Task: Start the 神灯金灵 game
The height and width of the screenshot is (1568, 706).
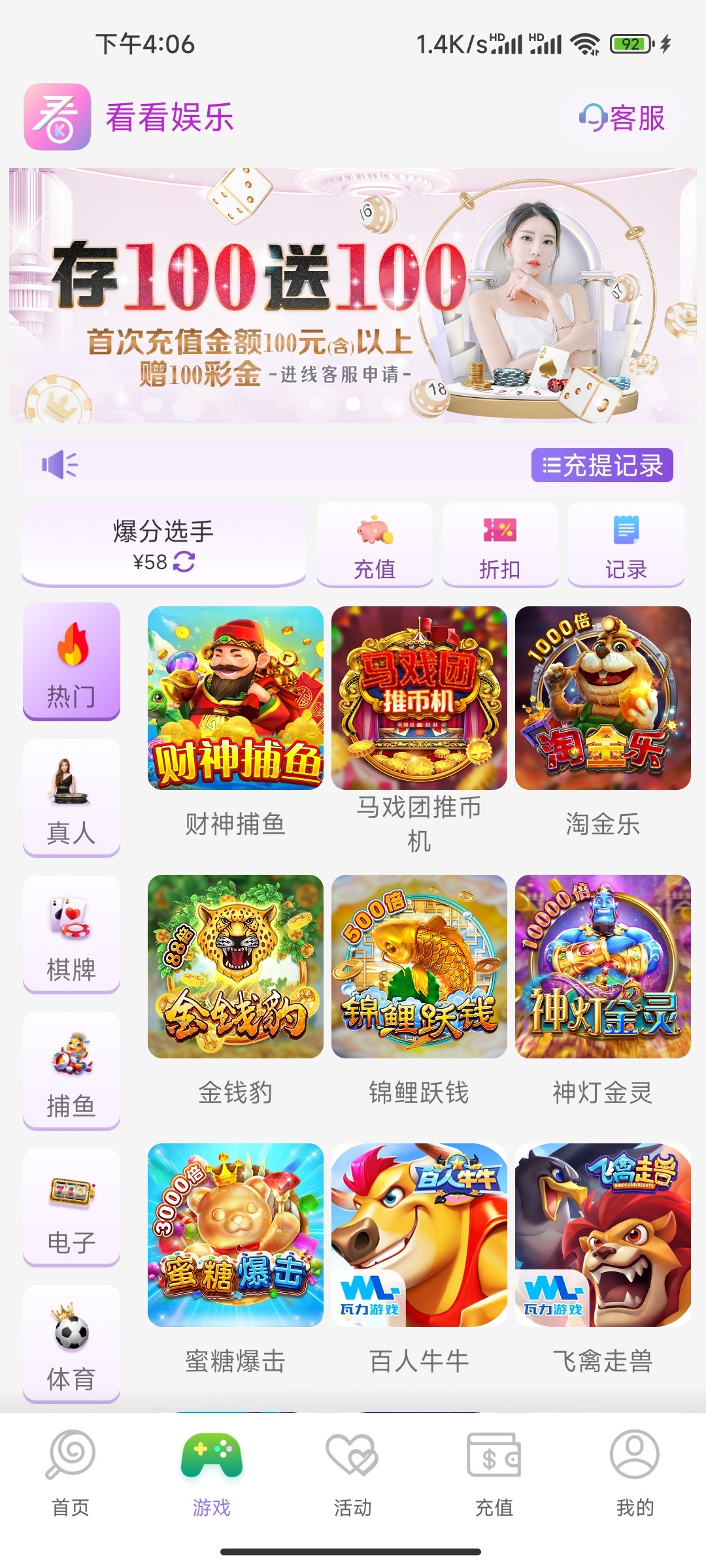Action: pyautogui.click(x=603, y=967)
